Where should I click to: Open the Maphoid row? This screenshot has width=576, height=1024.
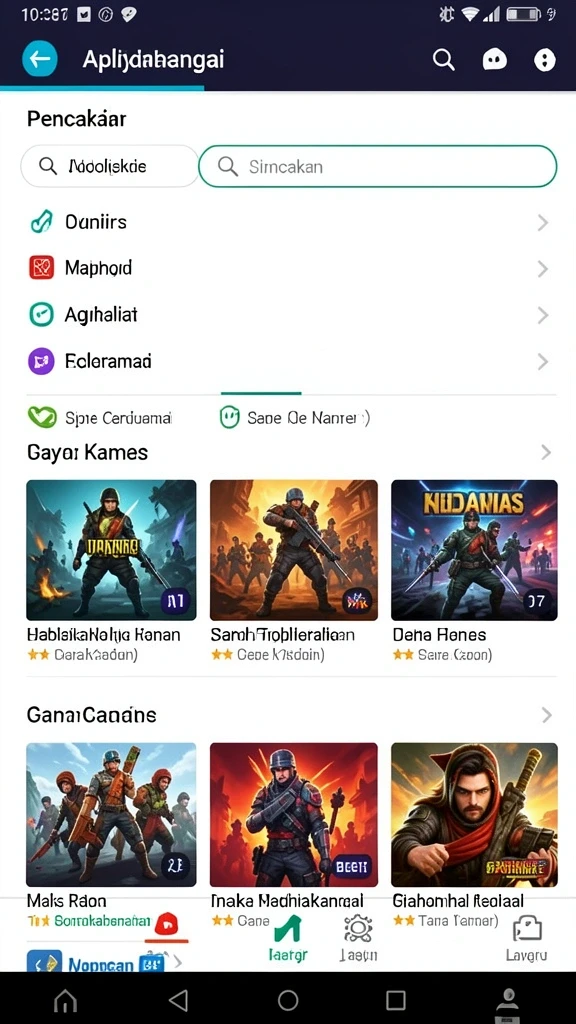pos(288,268)
